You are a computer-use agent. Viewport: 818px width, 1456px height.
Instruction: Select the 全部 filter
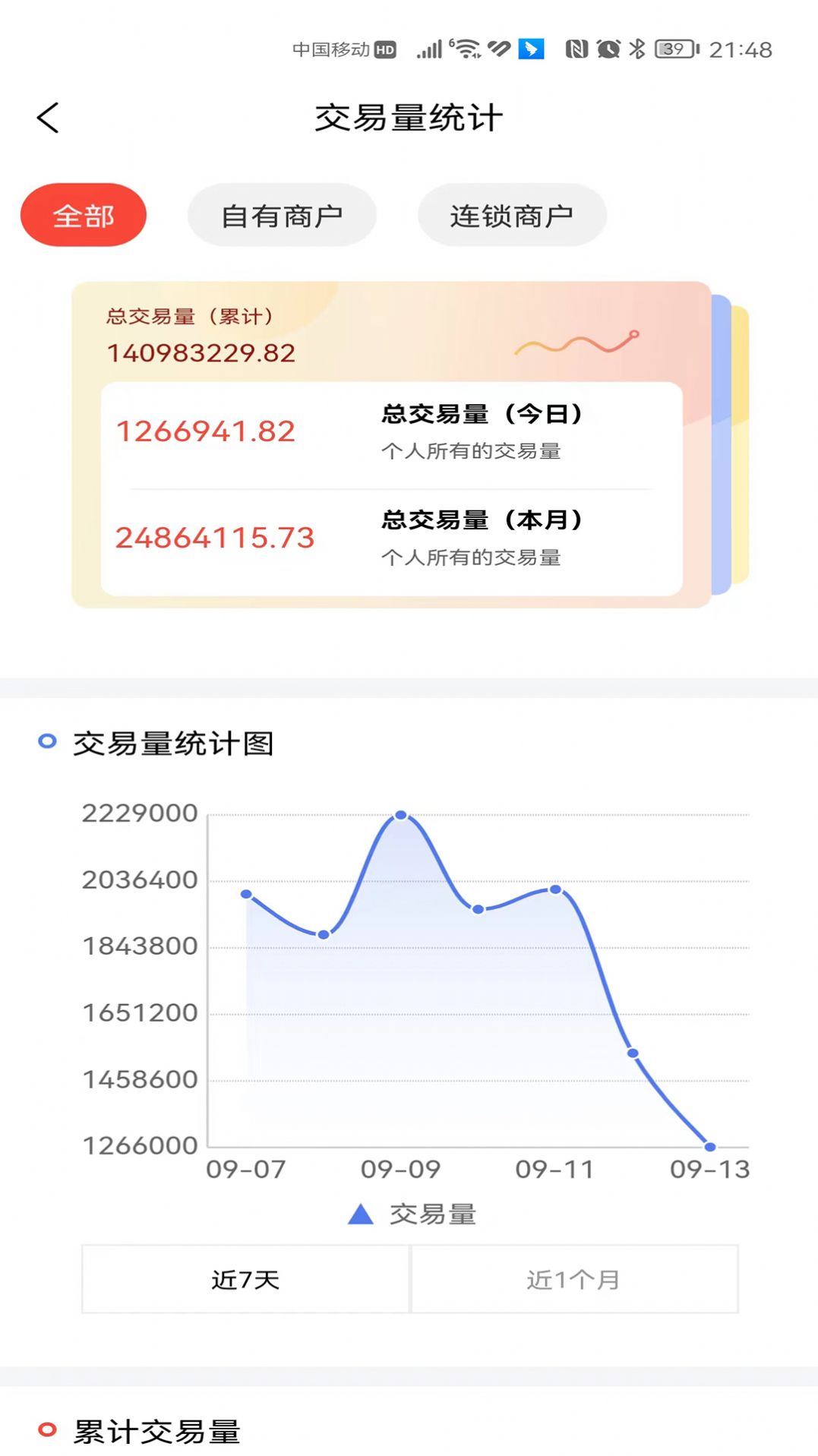pyautogui.click(x=83, y=215)
